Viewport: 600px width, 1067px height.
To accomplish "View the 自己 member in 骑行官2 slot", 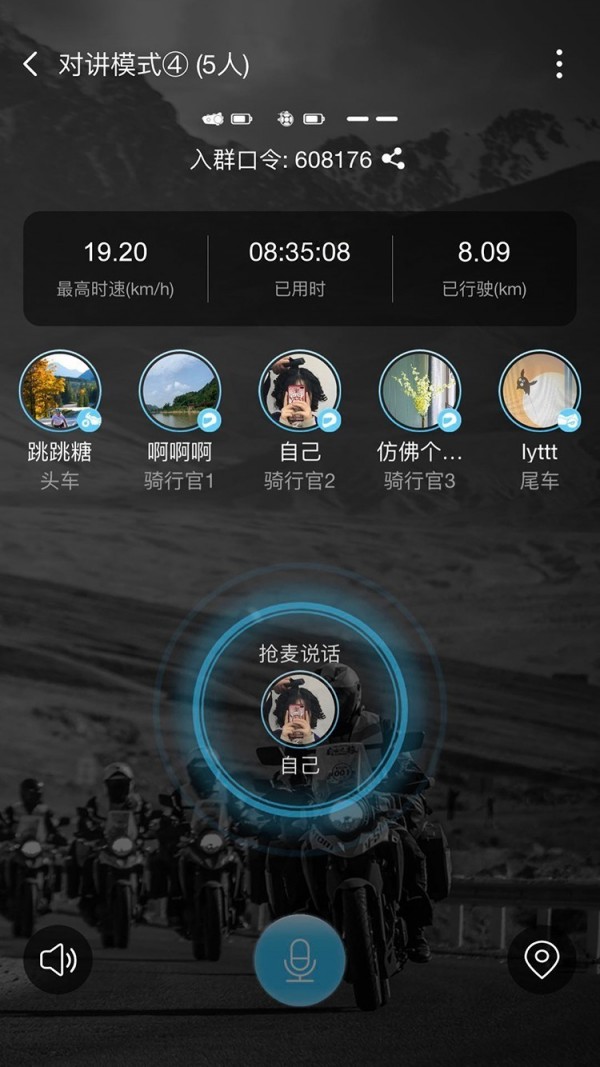I will [x=300, y=390].
